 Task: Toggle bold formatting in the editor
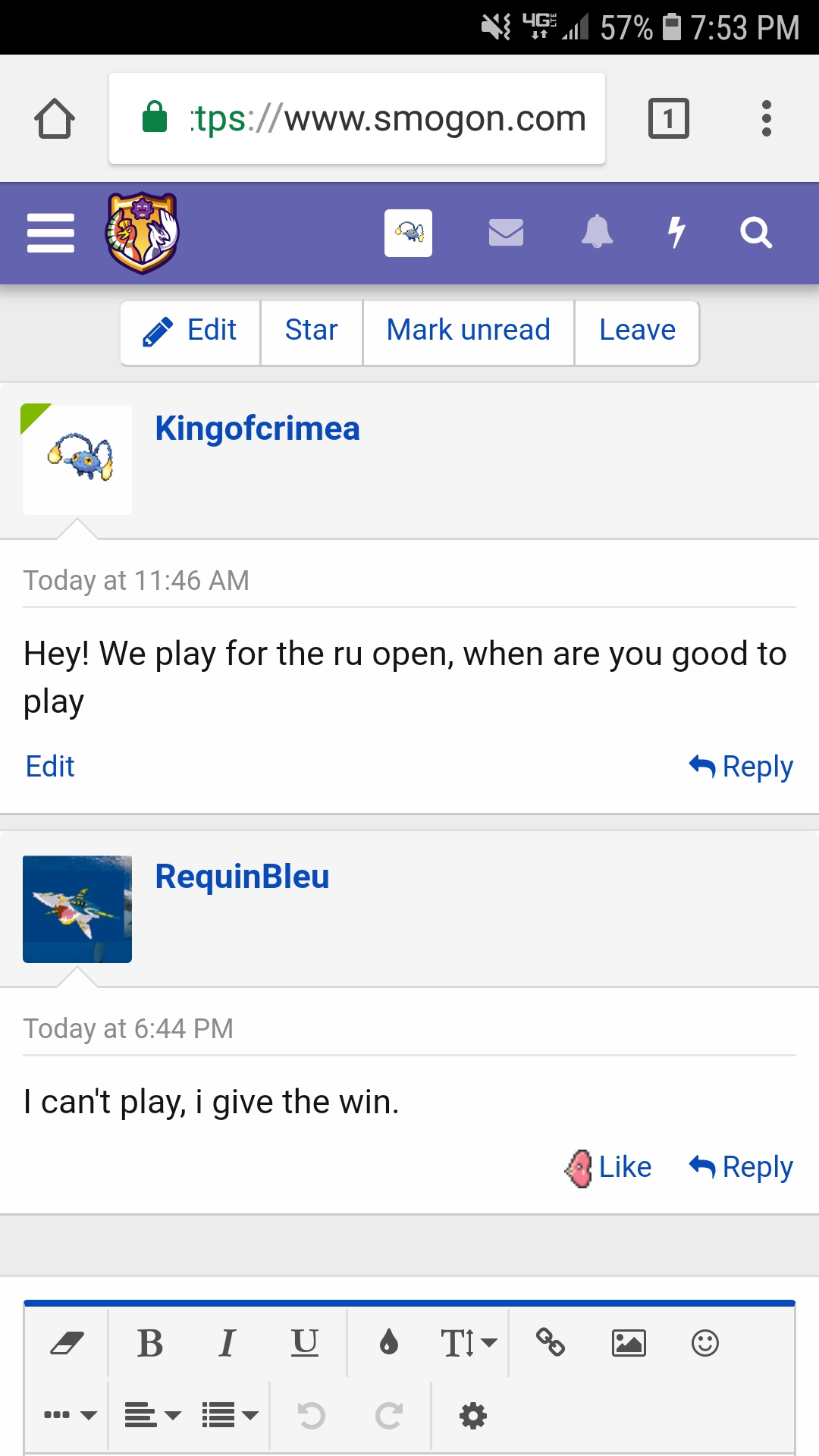(x=150, y=1343)
